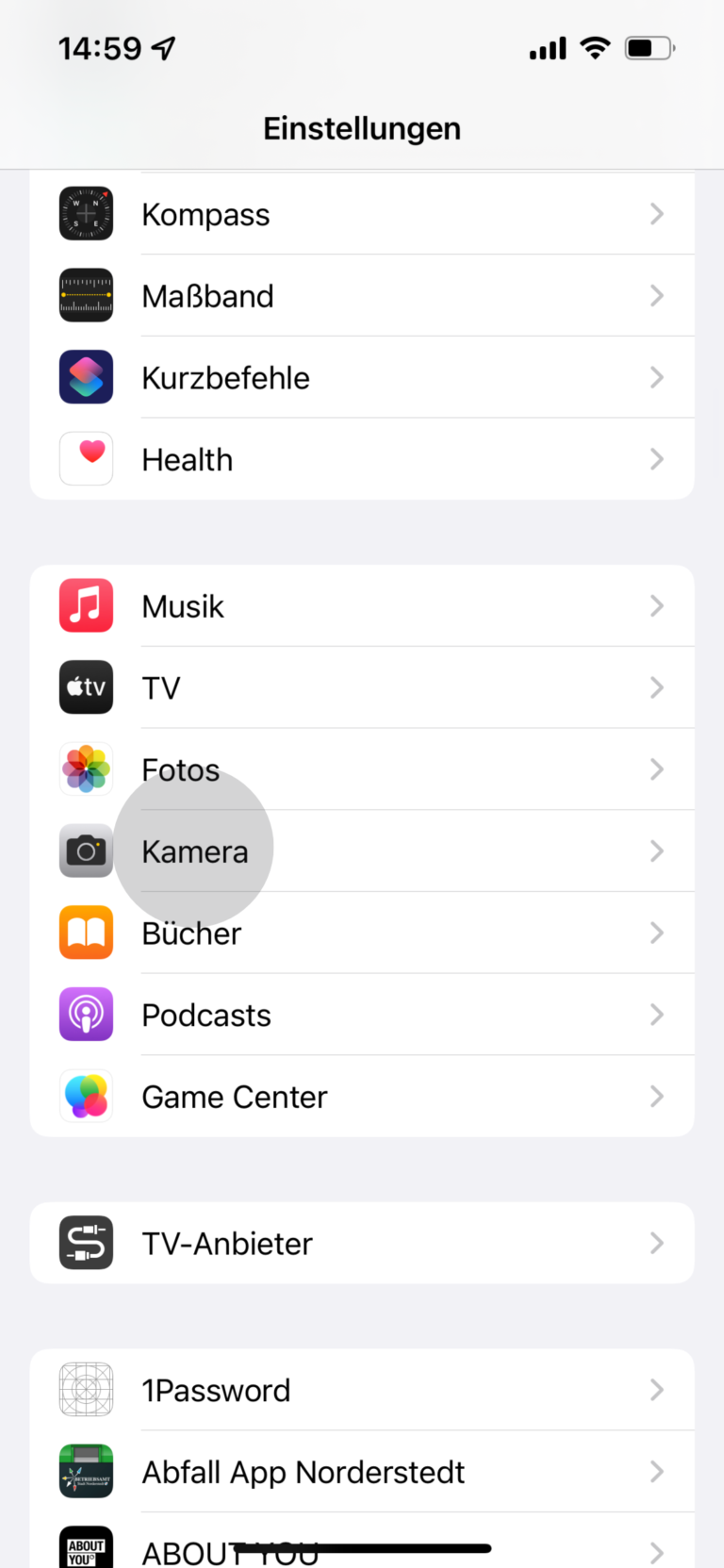This screenshot has width=724, height=1568.
Task: Expand the Kamera settings via its chevron
Action: [x=657, y=850]
